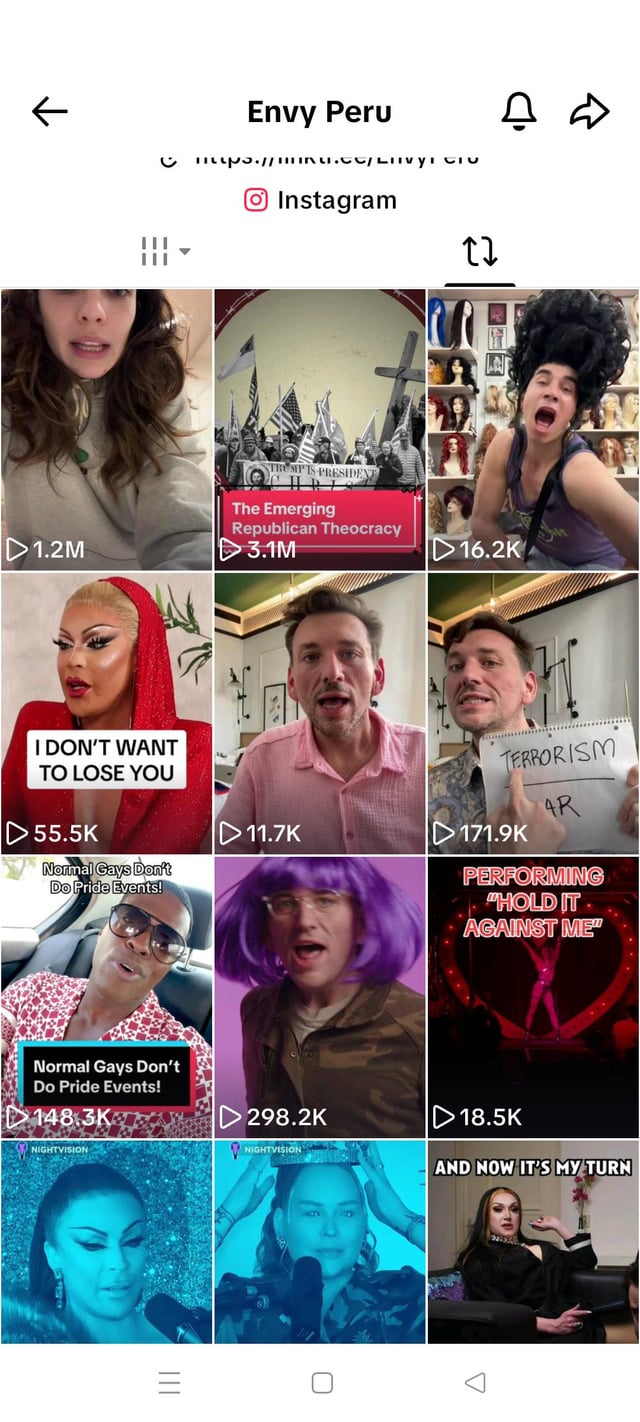Image resolution: width=640 pixels, height=1422 pixels.
Task: Open the I DON'T WANT TO LOSE YOU video
Action: (107, 714)
